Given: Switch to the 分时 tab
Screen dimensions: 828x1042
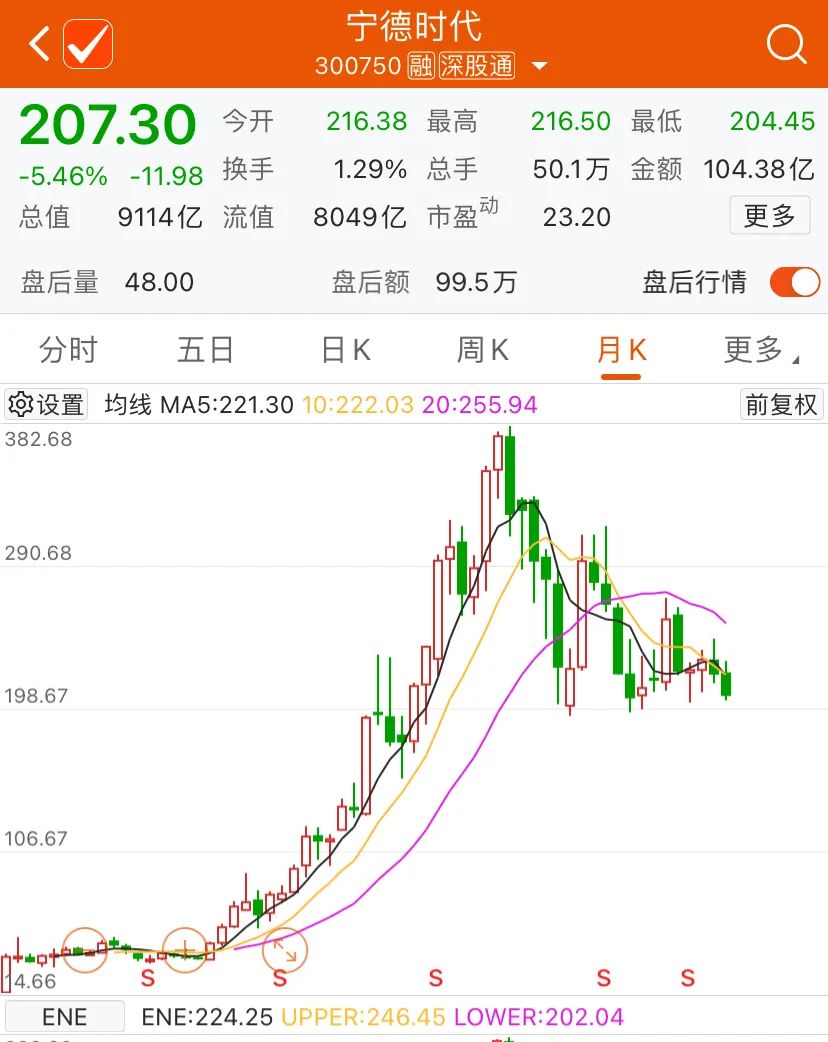Looking at the screenshot, I should 68,350.
